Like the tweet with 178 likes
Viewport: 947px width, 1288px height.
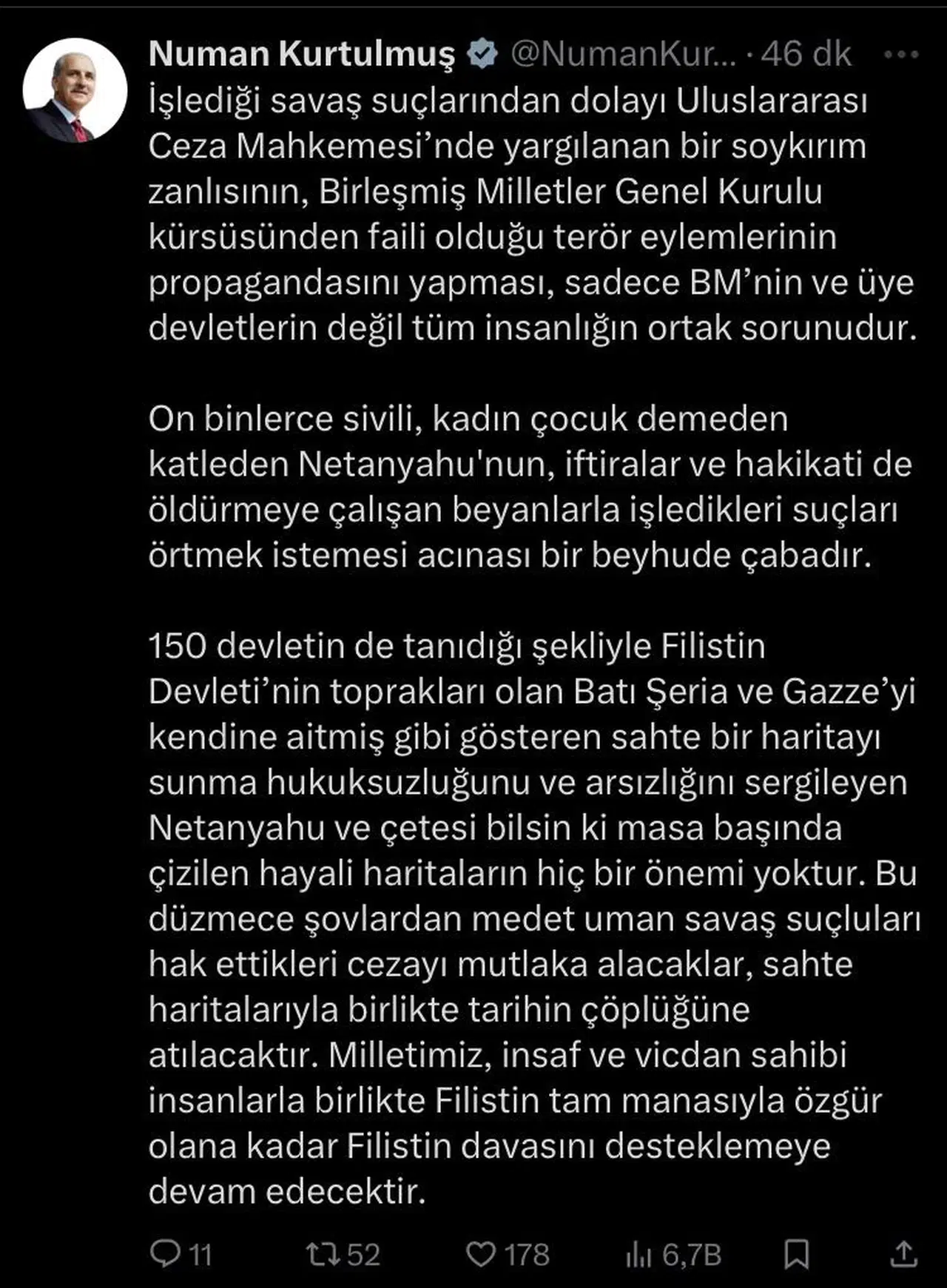tap(482, 1254)
